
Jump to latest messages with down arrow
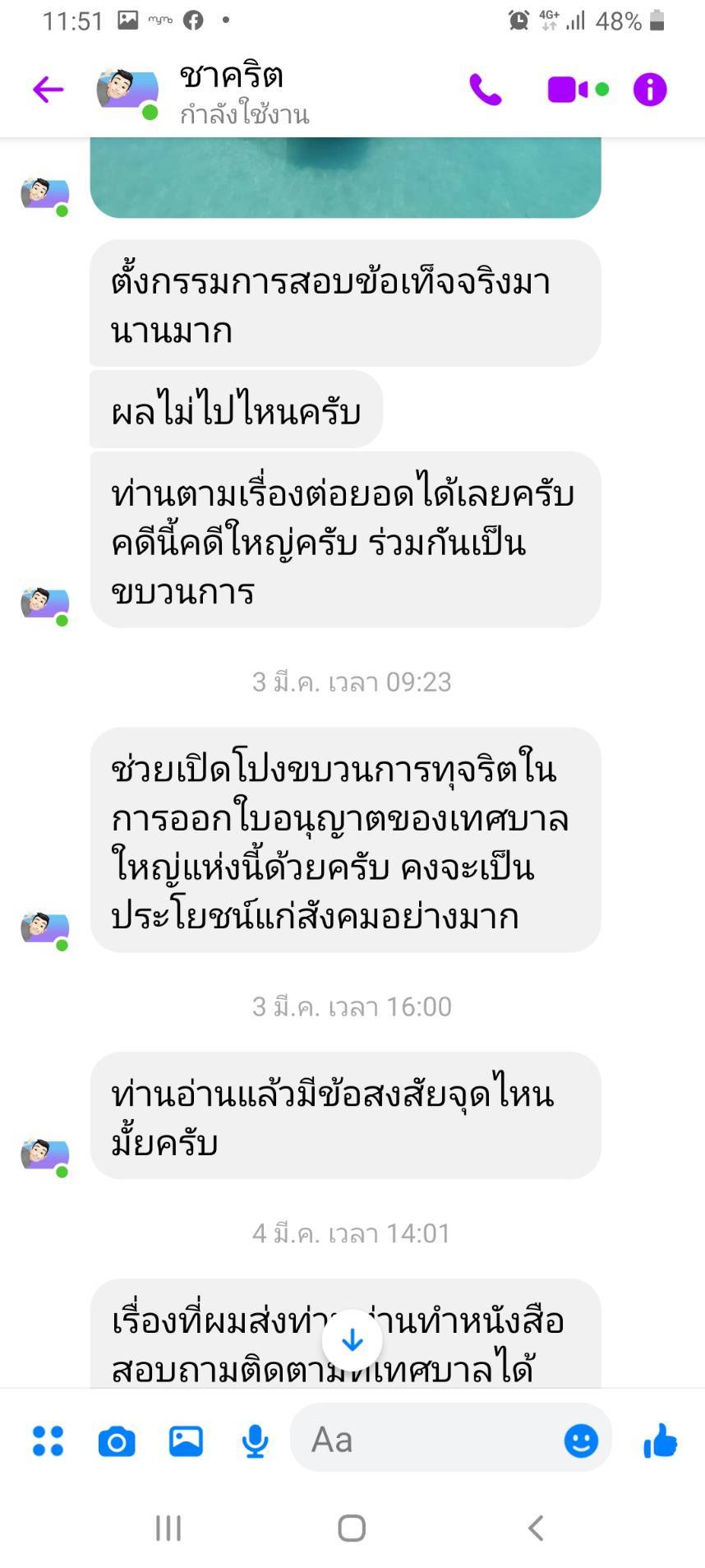[x=352, y=1340]
